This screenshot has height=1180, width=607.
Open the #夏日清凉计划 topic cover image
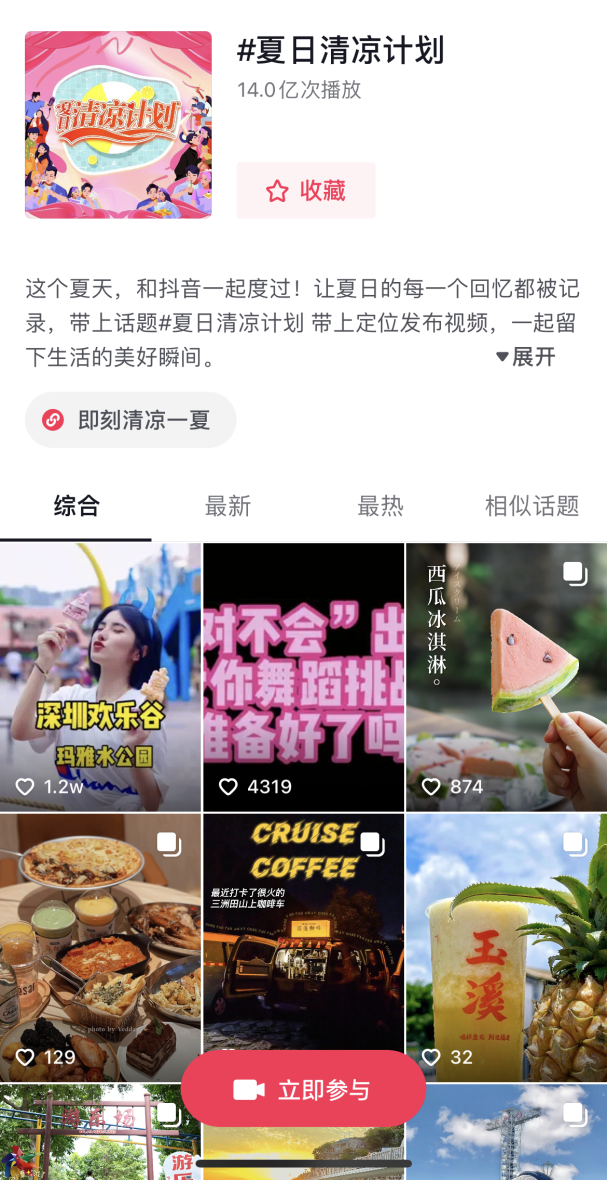click(118, 124)
